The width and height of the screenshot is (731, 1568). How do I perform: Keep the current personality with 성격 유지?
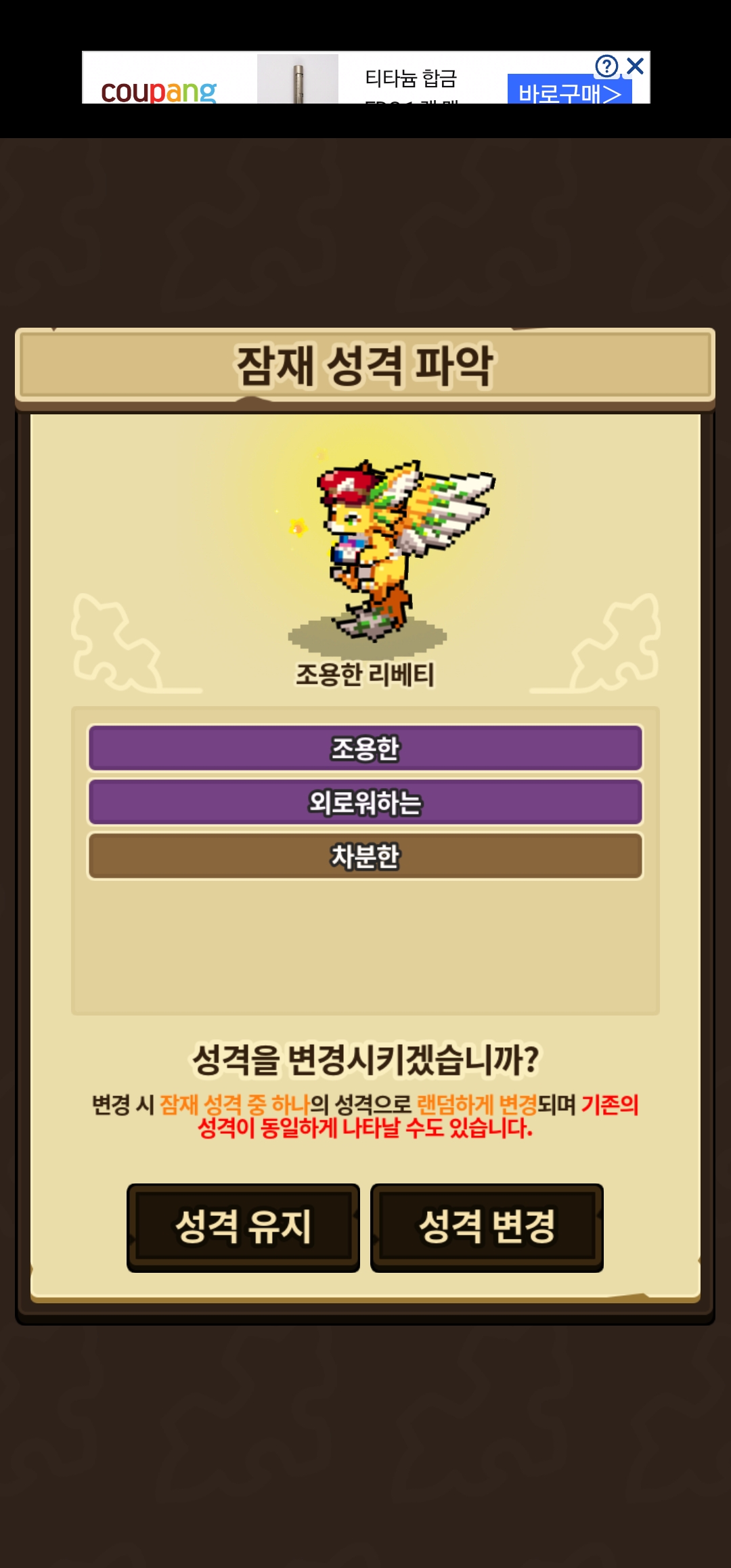pos(243,1227)
